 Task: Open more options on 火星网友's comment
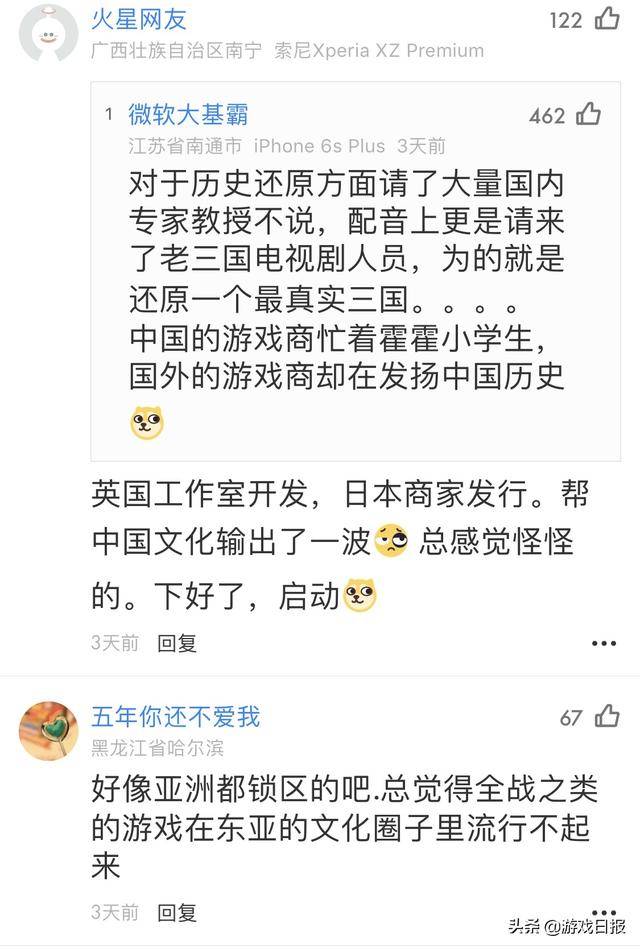(603, 643)
